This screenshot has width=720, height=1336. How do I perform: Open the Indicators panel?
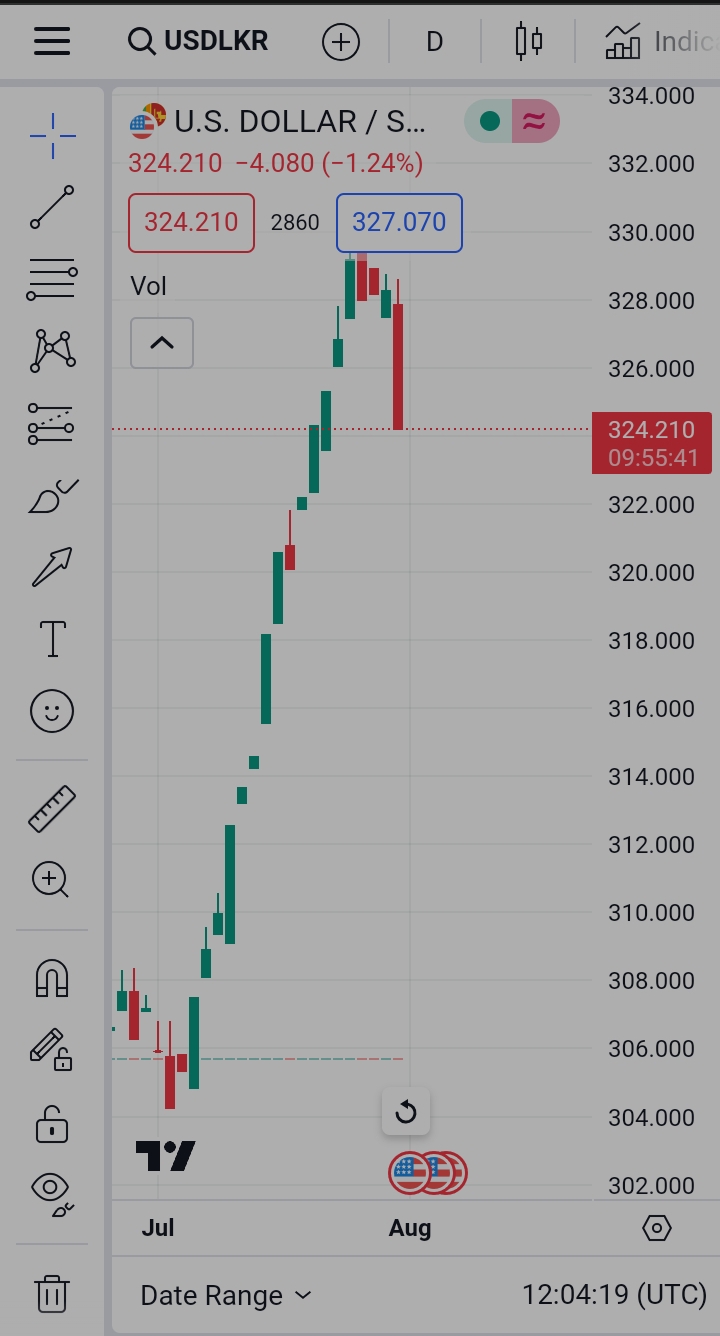pyautogui.click(x=661, y=42)
